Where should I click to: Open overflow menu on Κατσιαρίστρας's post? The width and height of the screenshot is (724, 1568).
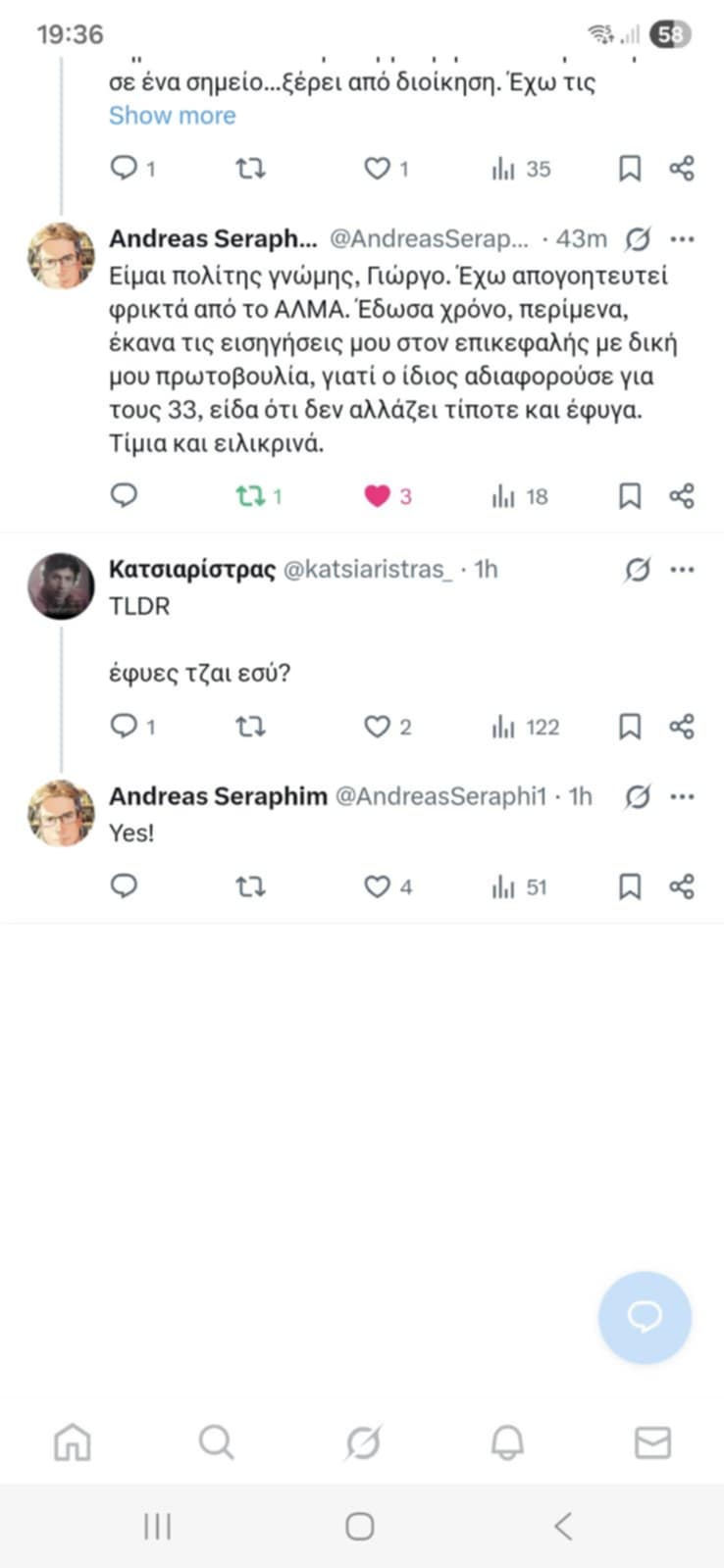[682, 570]
